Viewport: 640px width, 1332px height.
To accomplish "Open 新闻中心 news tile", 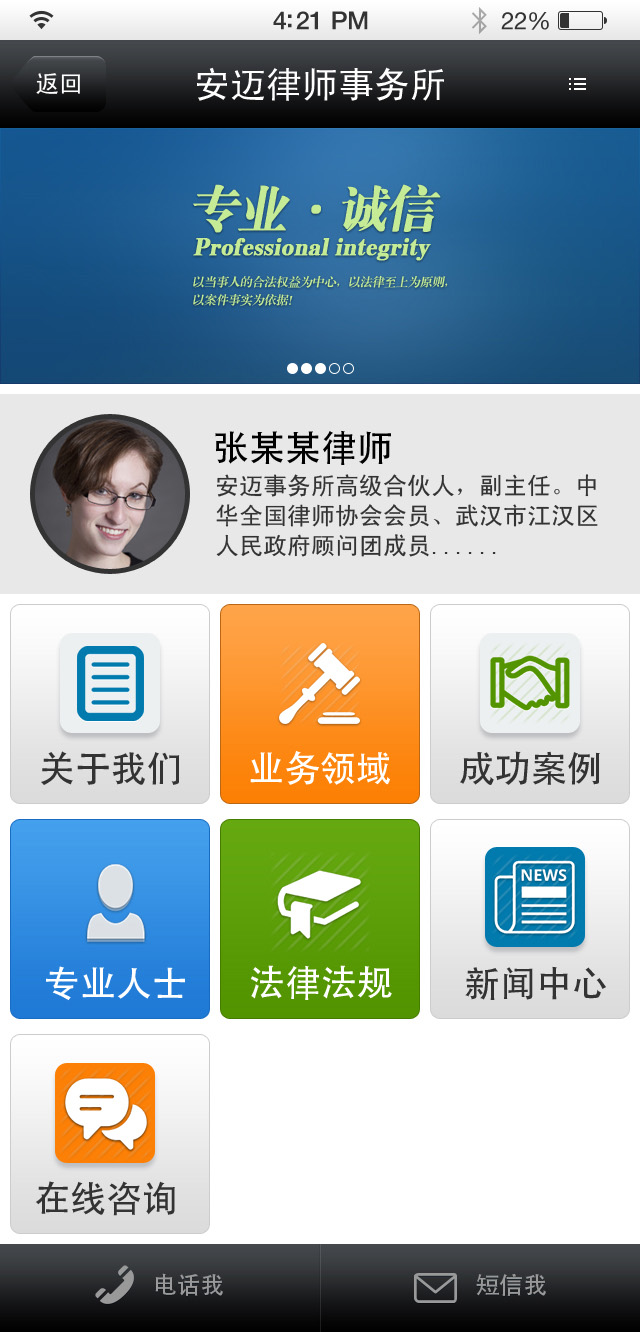I will (x=530, y=919).
